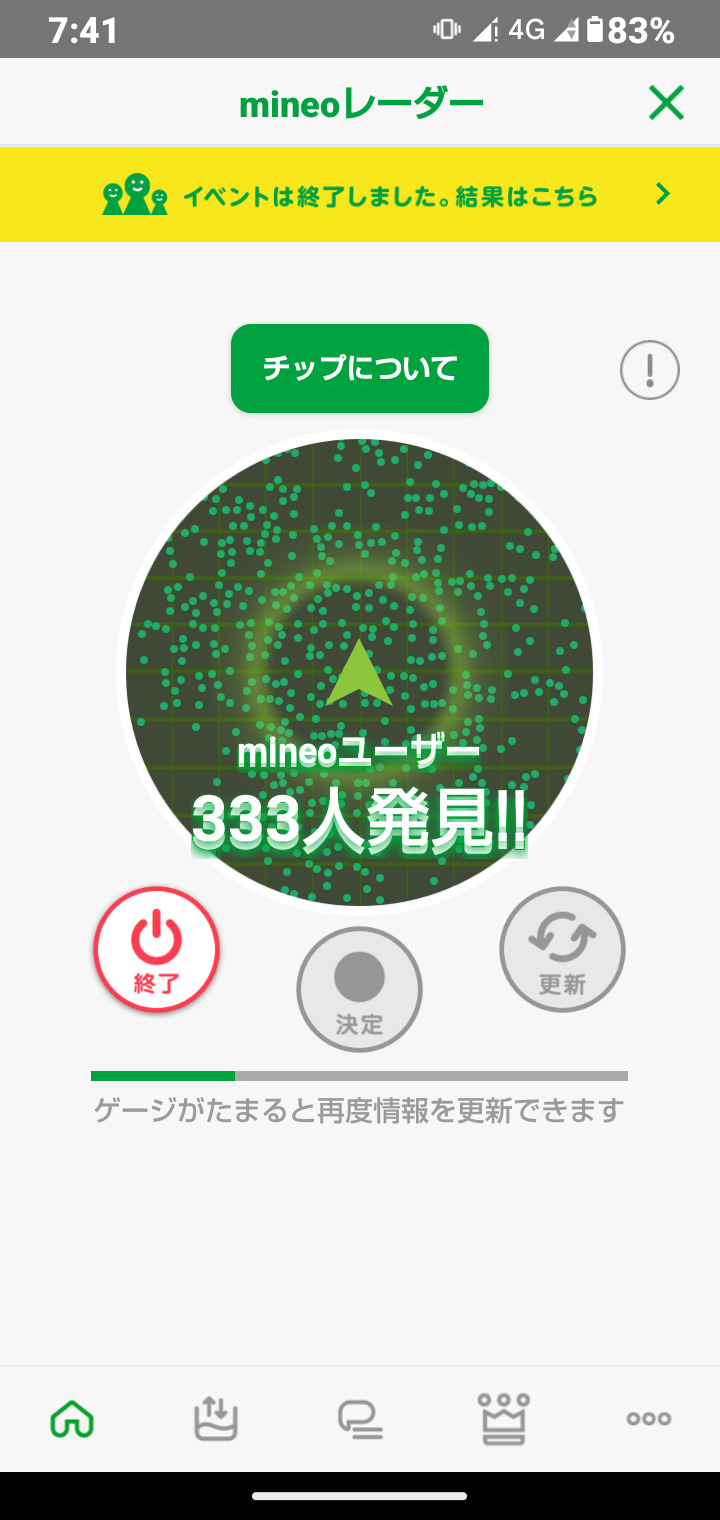The width and height of the screenshot is (720, 1520).
Task: Open the three-dots more icon
Action: coord(648,1418)
